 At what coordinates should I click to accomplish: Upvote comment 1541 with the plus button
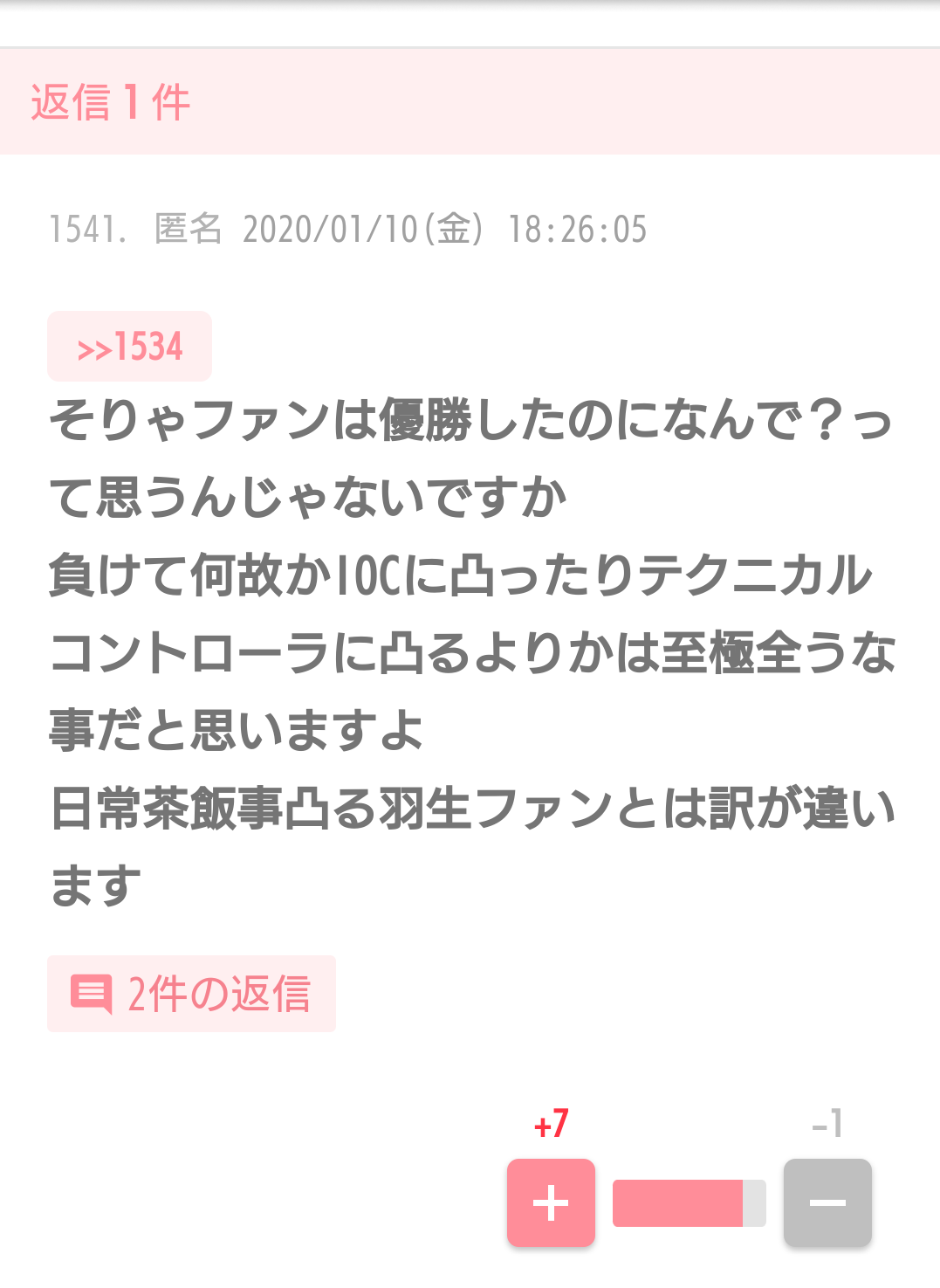[551, 1202]
